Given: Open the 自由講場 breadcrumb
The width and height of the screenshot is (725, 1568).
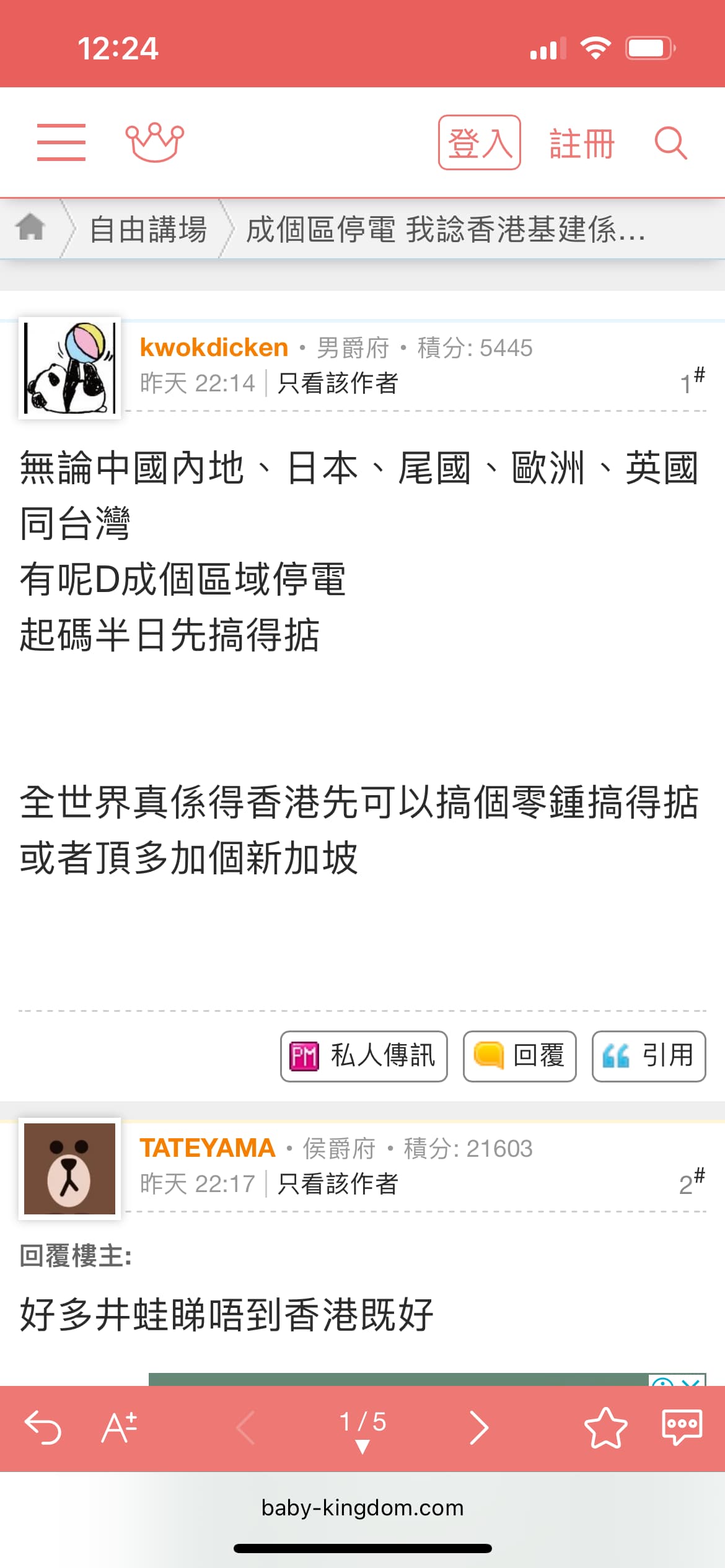Looking at the screenshot, I should (148, 229).
